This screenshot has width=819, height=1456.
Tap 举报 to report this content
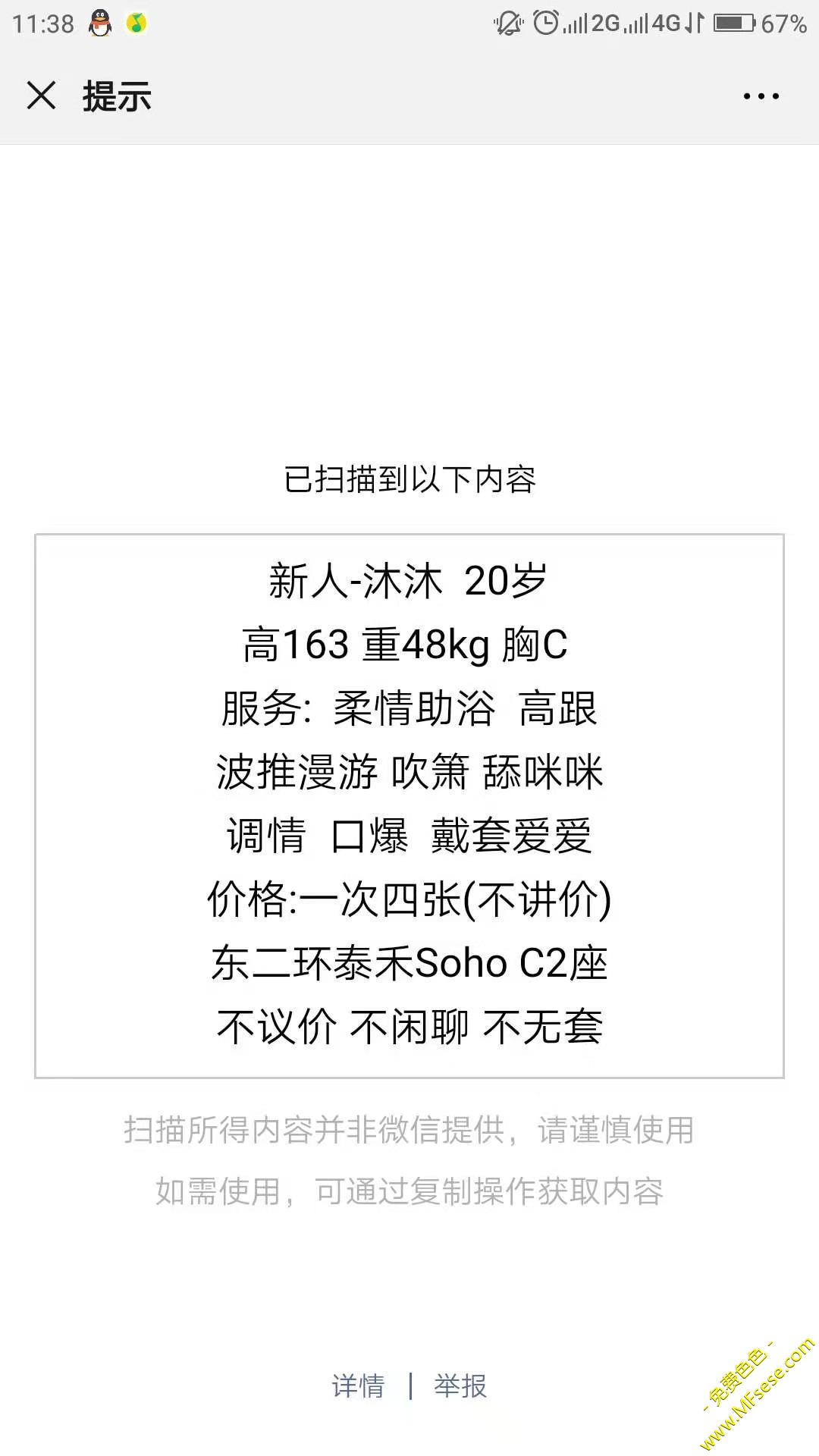[x=460, y=1386]
